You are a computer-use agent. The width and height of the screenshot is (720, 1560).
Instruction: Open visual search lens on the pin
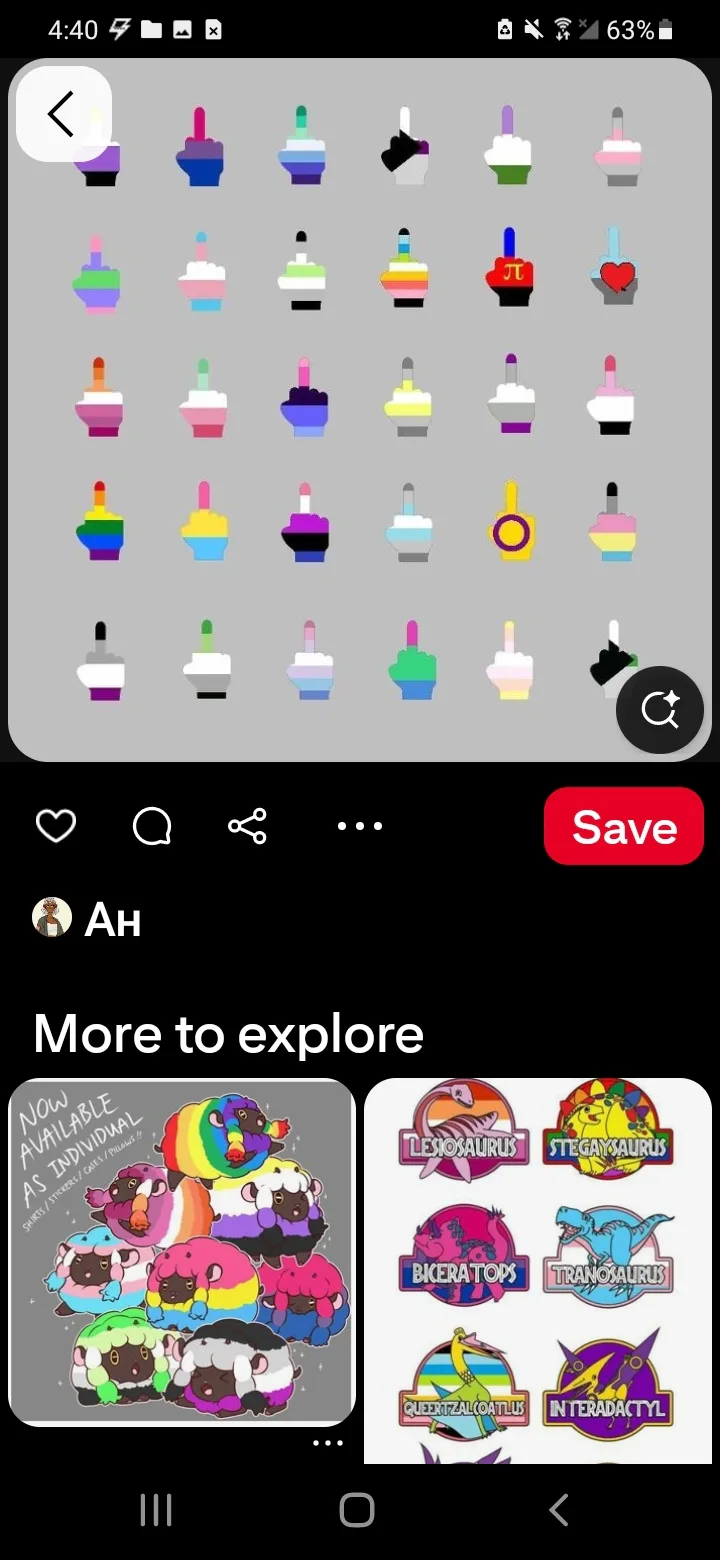660,709
